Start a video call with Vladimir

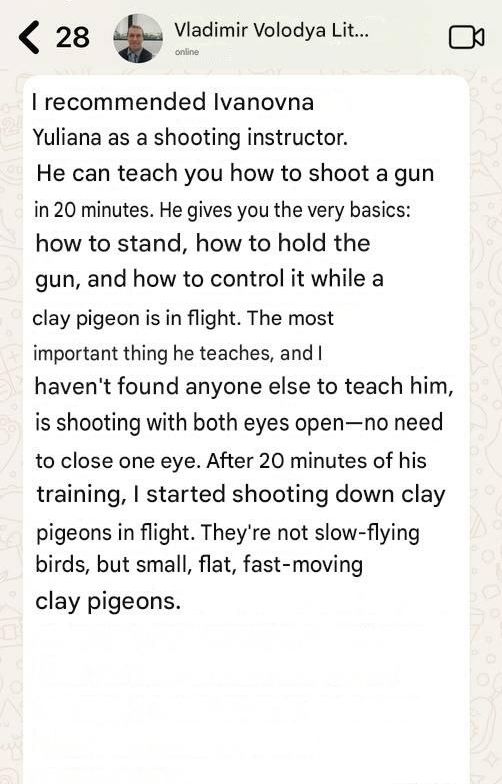[466, 38]
